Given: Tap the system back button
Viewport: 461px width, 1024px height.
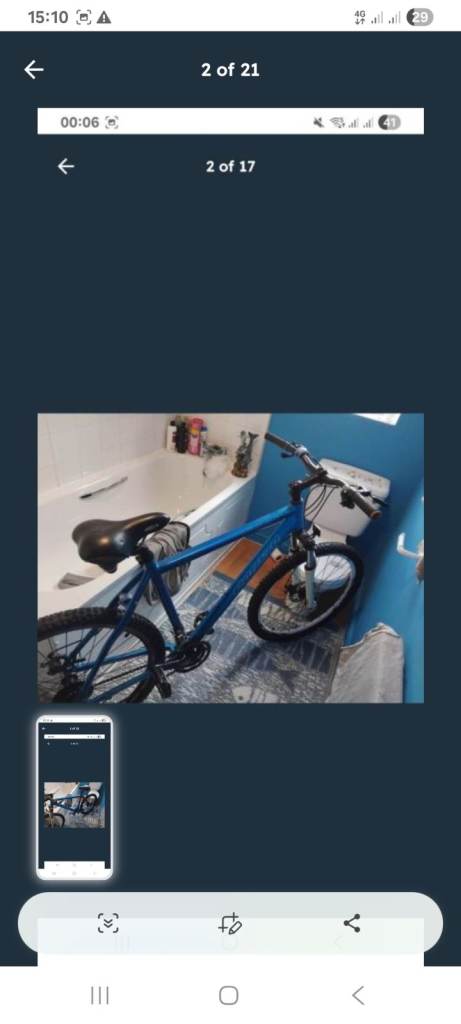Looking at the screenshot, I should point(357,995).
